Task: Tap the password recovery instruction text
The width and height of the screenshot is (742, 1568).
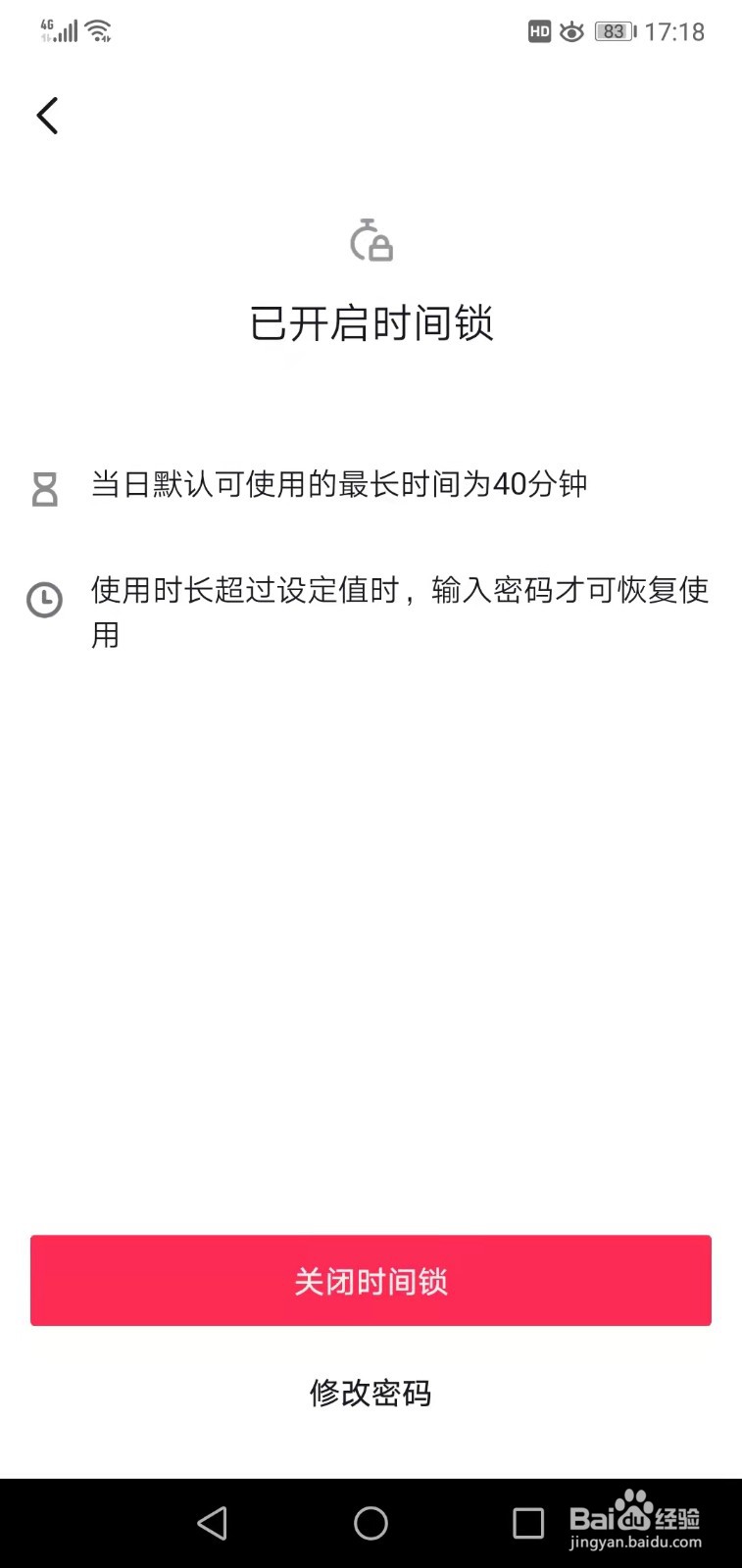Action: tap(392, 612)
